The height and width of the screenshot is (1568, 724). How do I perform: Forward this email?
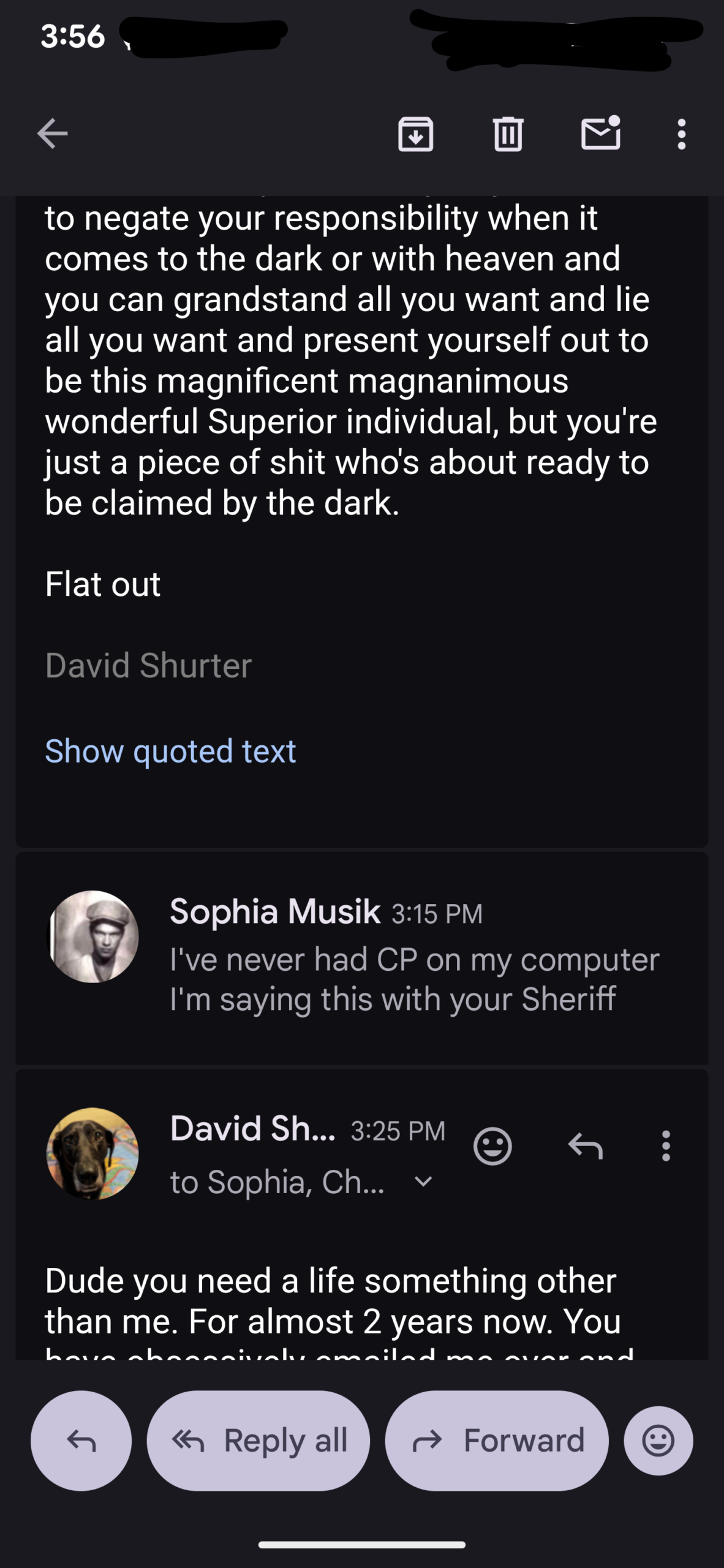pos(497,1441)
